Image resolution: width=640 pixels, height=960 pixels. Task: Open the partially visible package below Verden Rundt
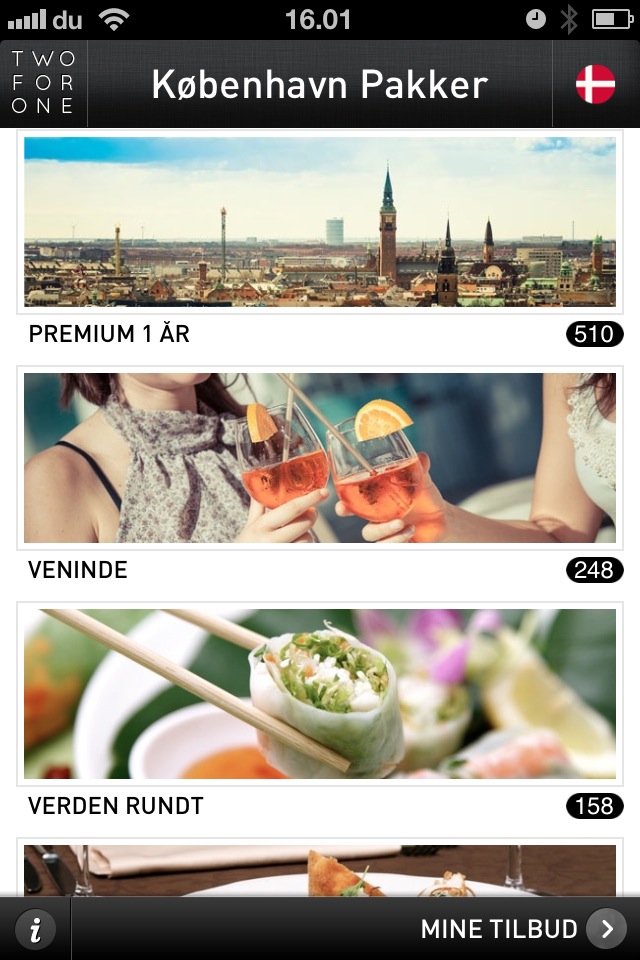pos(320,869)
